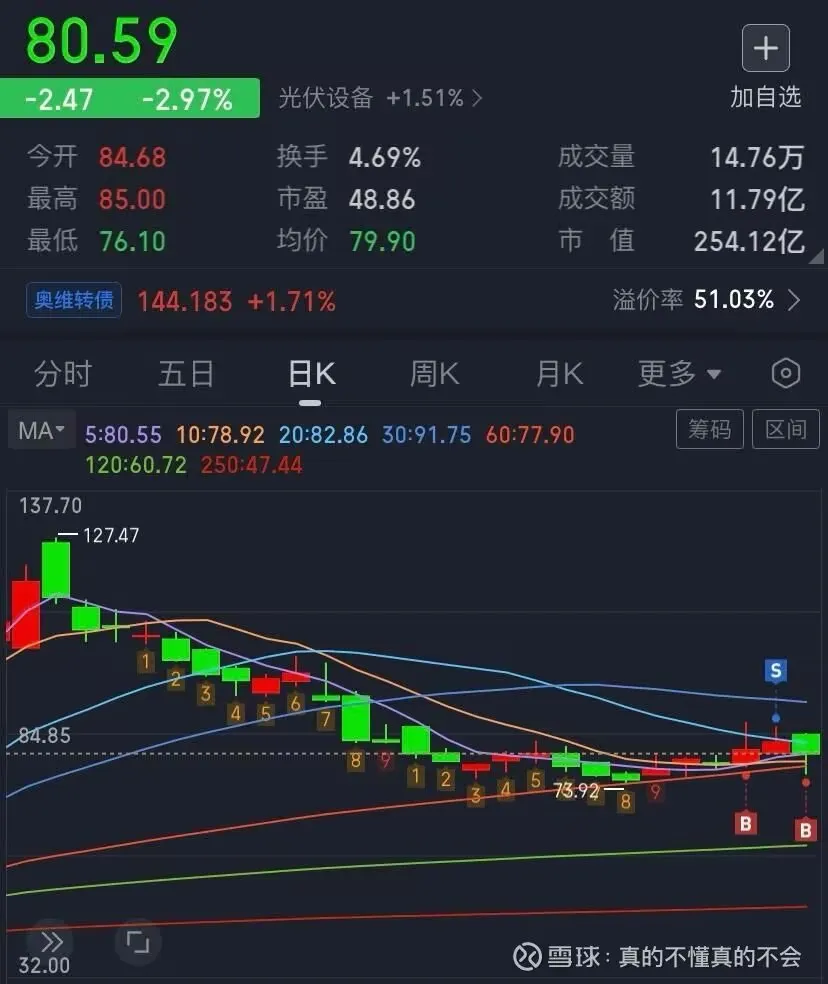The height and width of the screenshot is (984, 828).
Task: Switch to the 月K chart tab
Action: [559, 374]
